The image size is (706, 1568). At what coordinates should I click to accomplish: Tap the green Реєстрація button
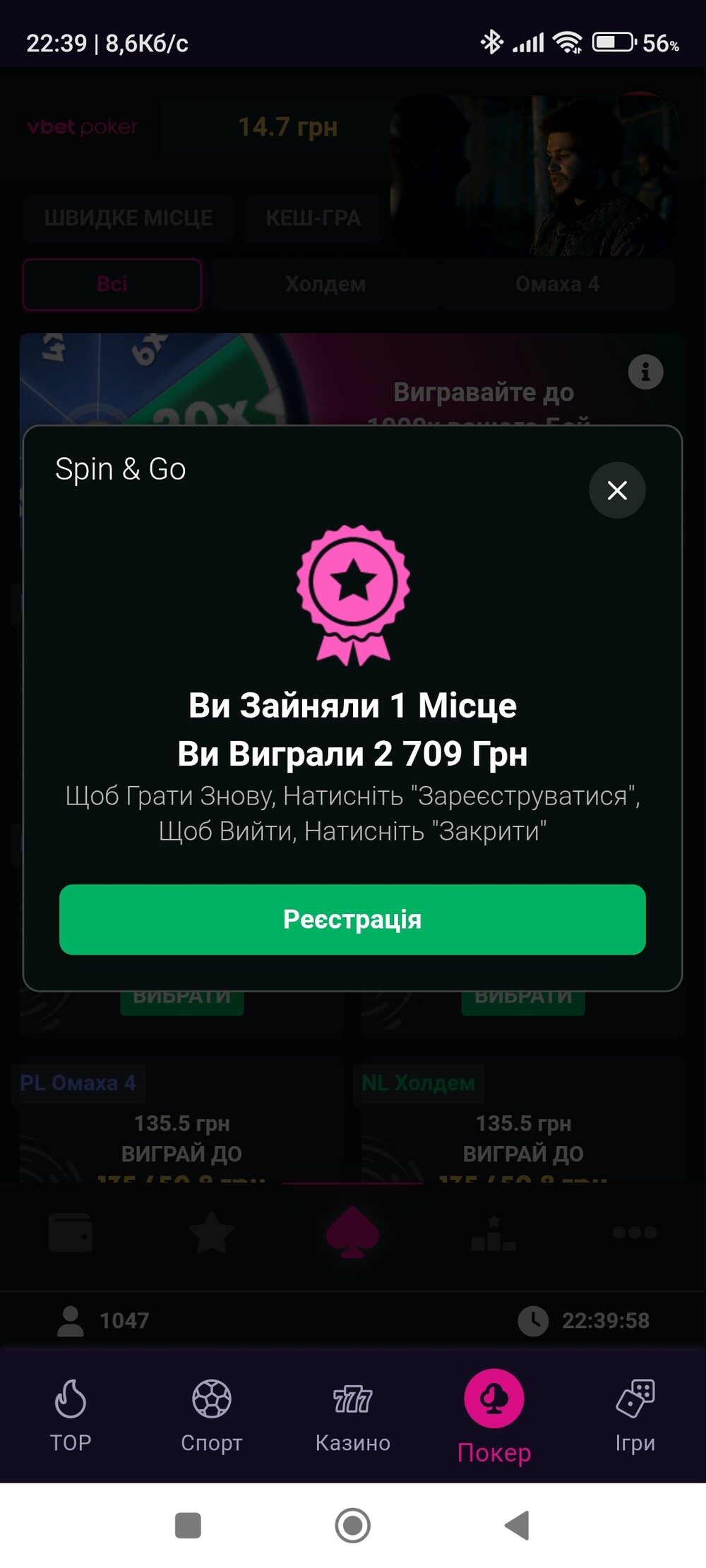point(352,919)
